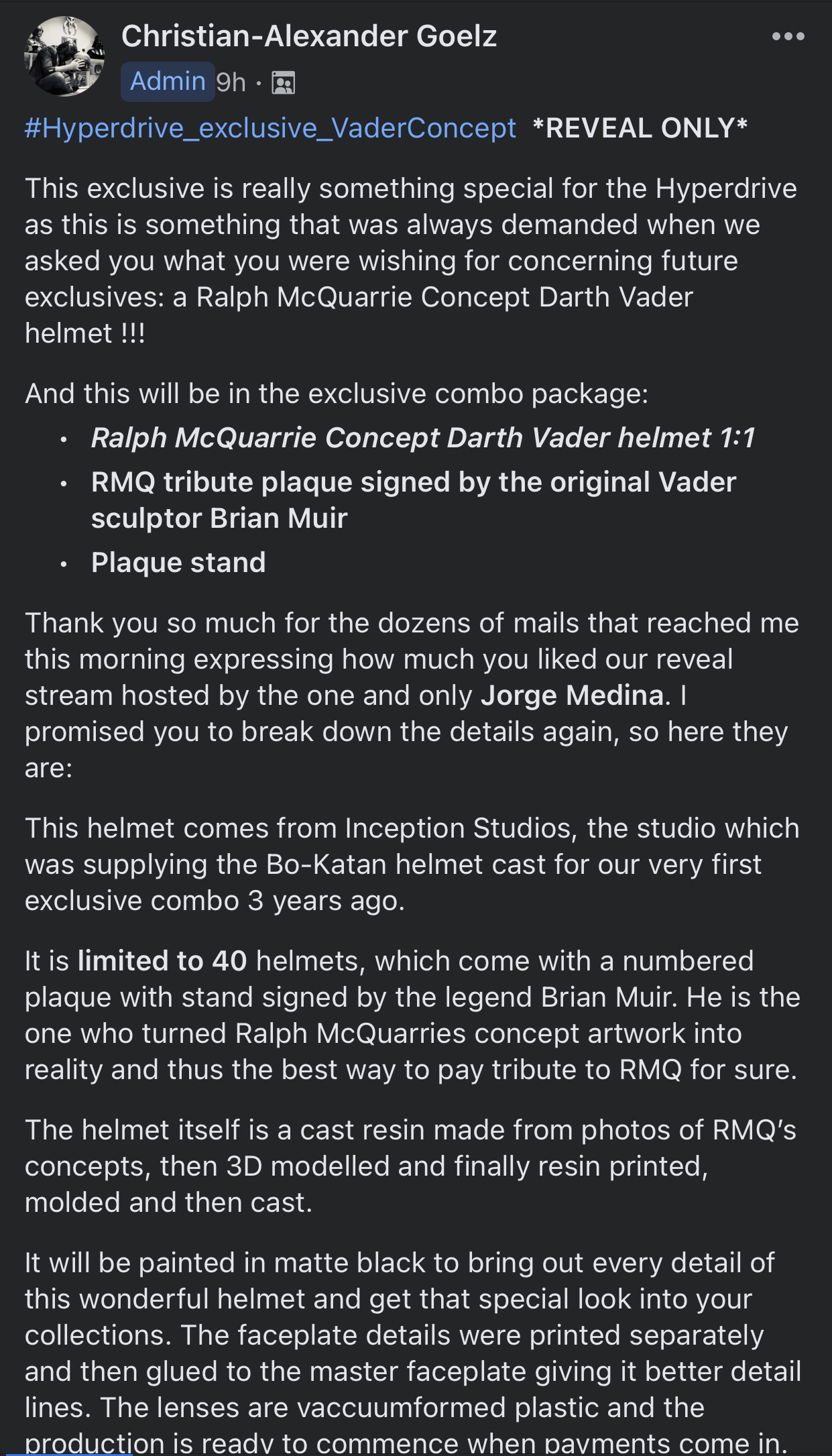832x1456 pixels.
Task: Open the tagged Jorge Medina profile
Action: 572,695
